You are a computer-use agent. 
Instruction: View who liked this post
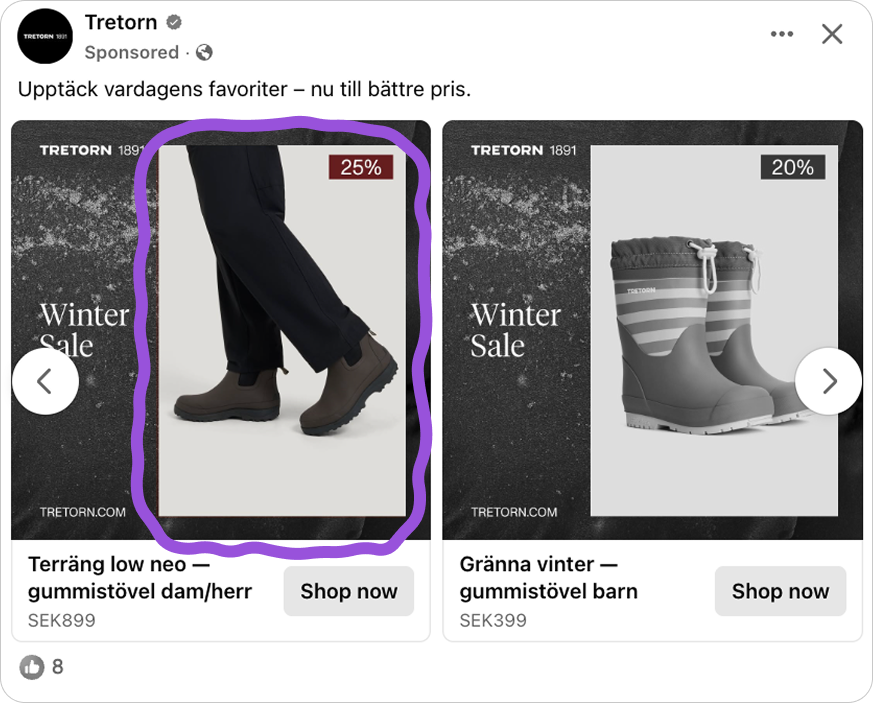click(x=44, y=666)
